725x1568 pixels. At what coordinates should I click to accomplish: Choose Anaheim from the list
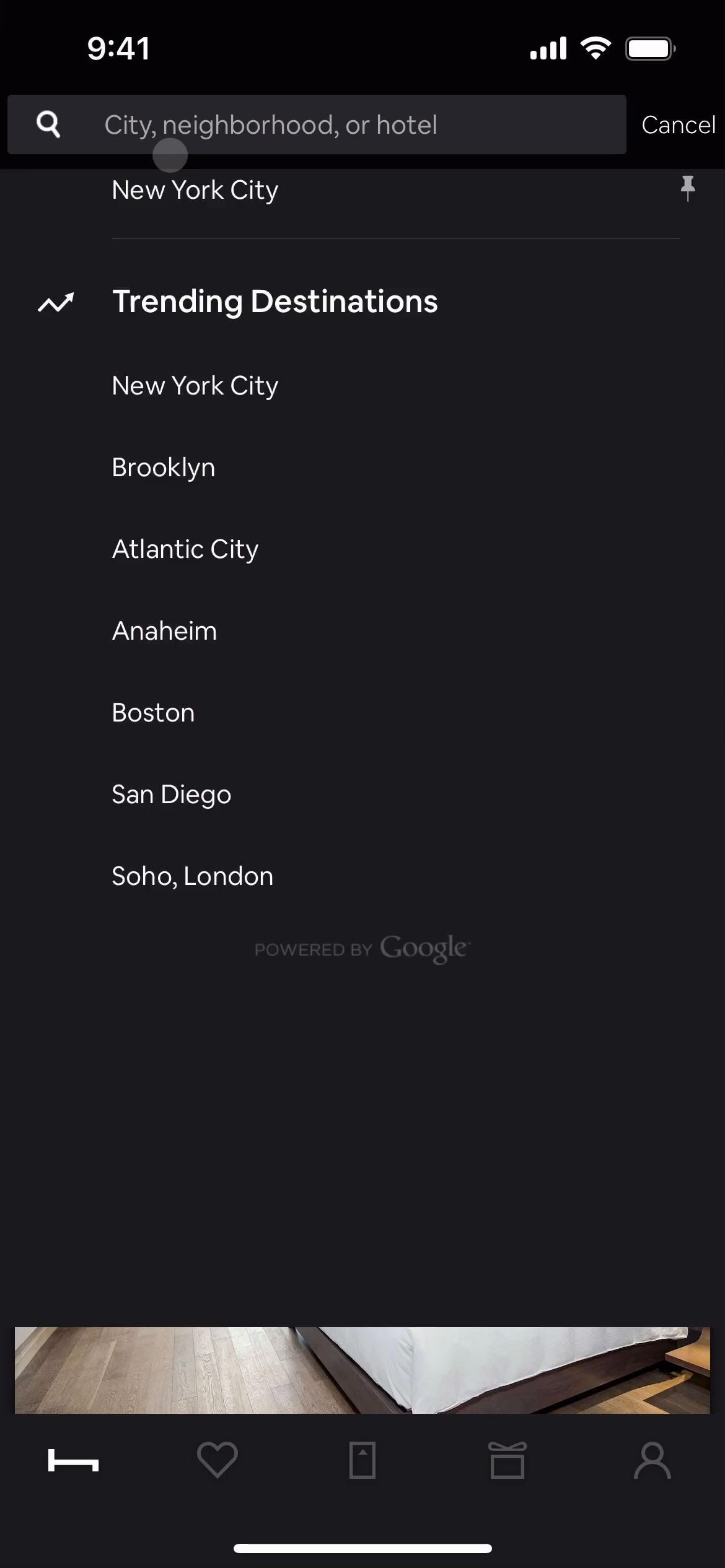pyautogui.click(x=164, y=631)
